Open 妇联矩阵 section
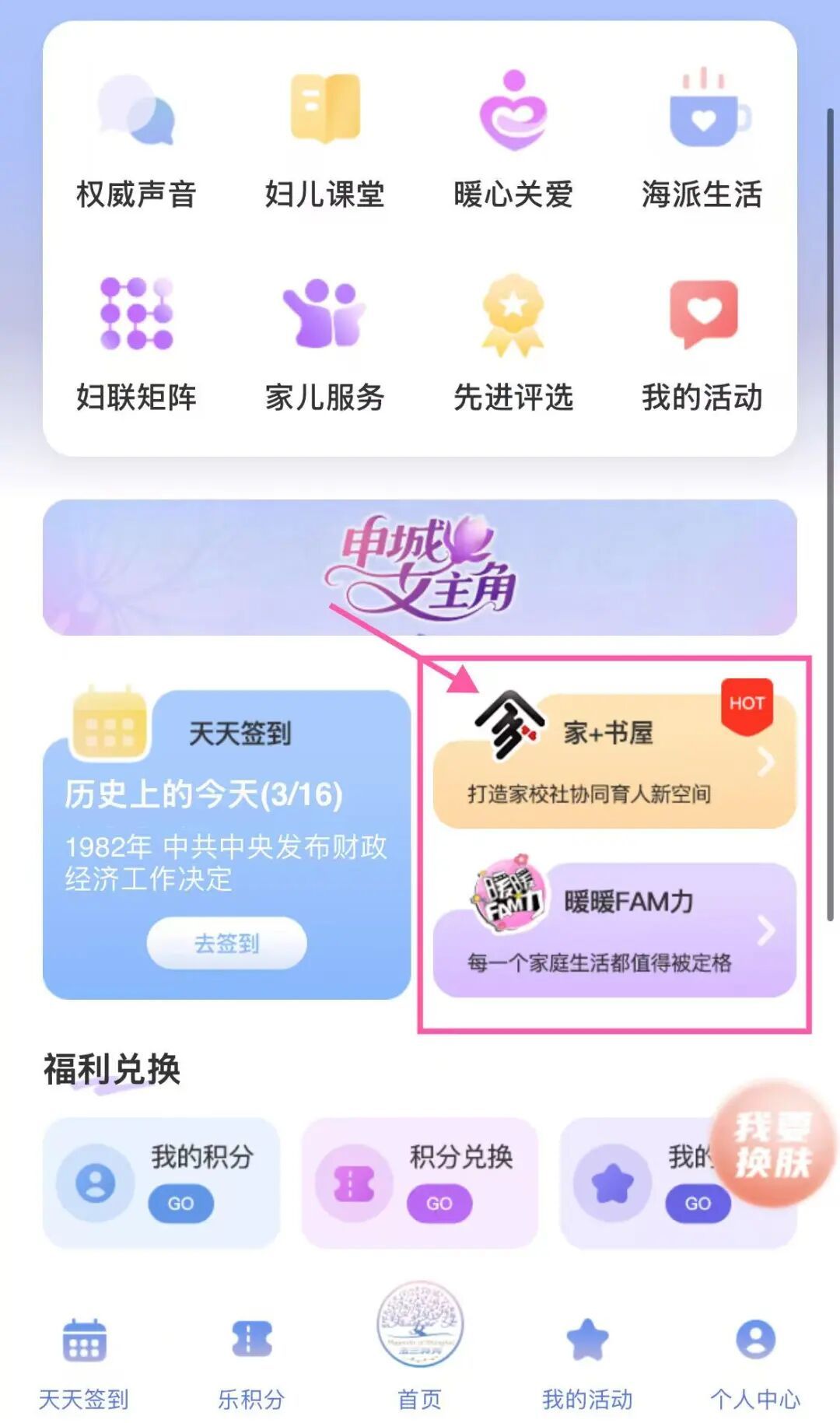The height and width of the screenshot is (1423, 840). click(136, 342)
